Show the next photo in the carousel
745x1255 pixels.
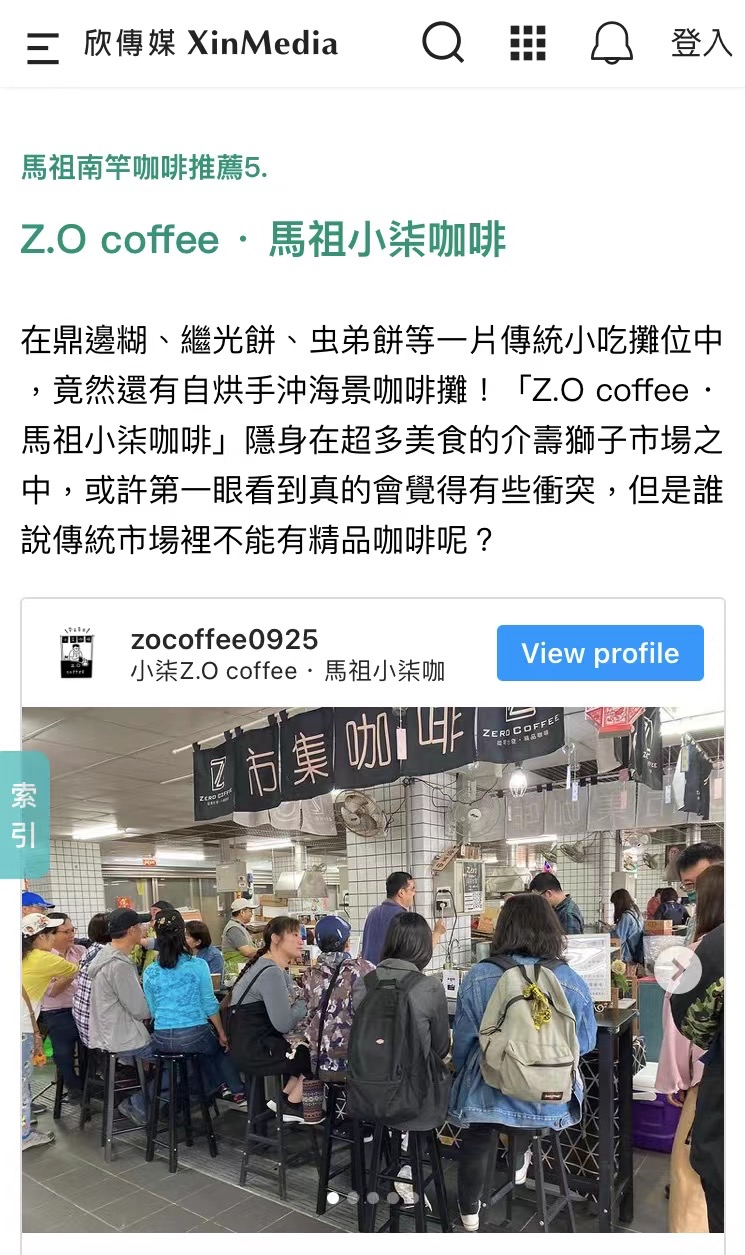pyautogui.click(x=678, y=969)
